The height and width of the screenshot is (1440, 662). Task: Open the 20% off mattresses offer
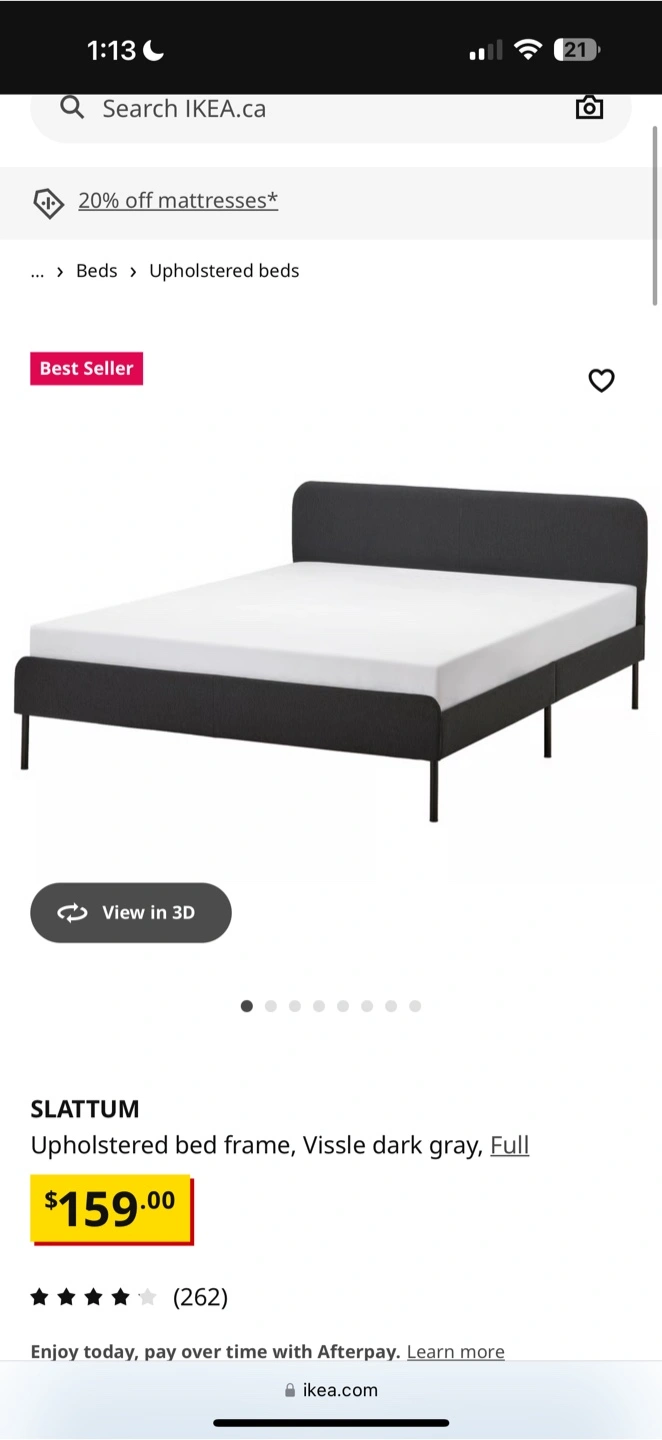(x=178, y=201)
